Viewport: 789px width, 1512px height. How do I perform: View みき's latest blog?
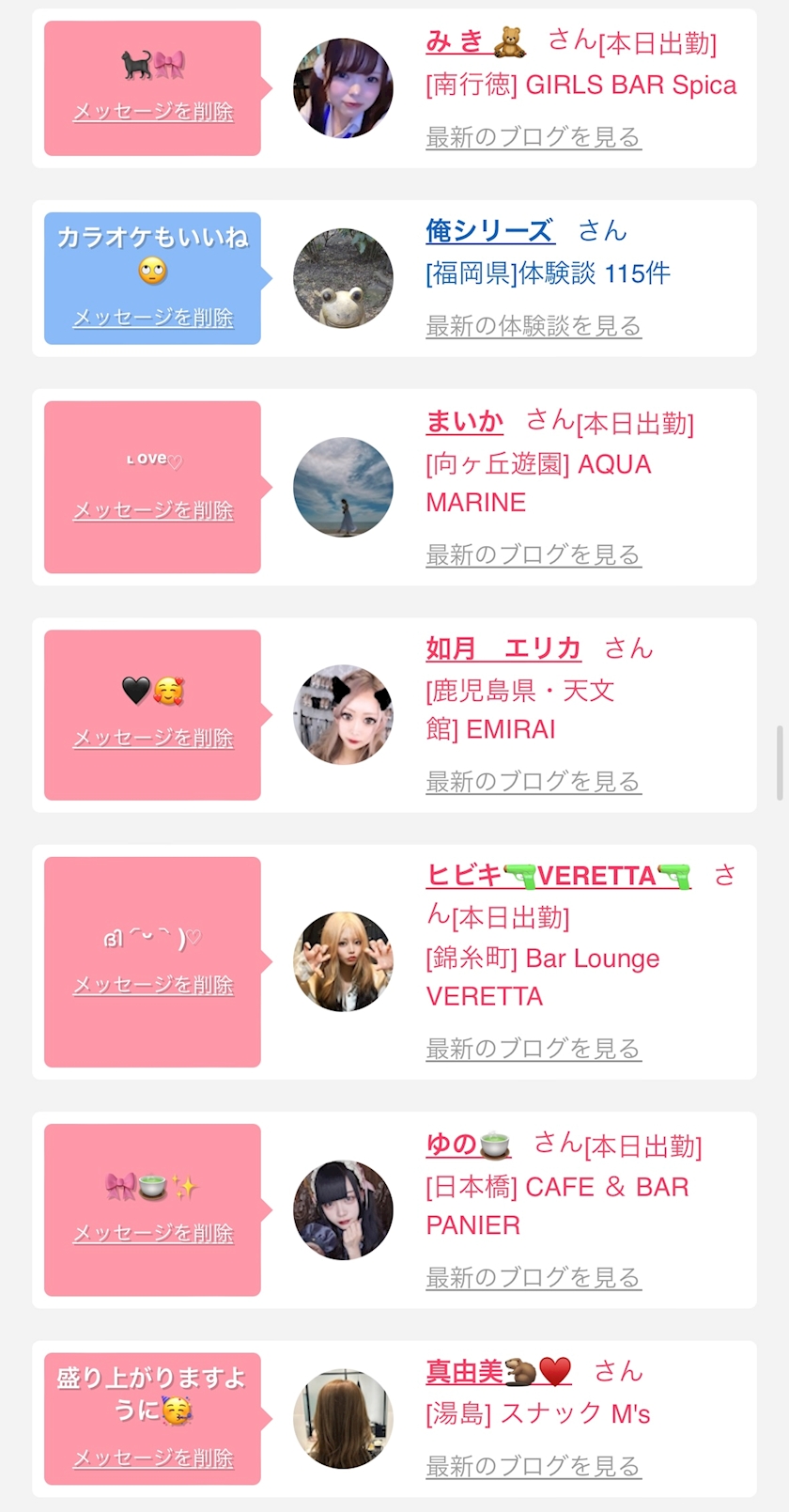(533, 137)
